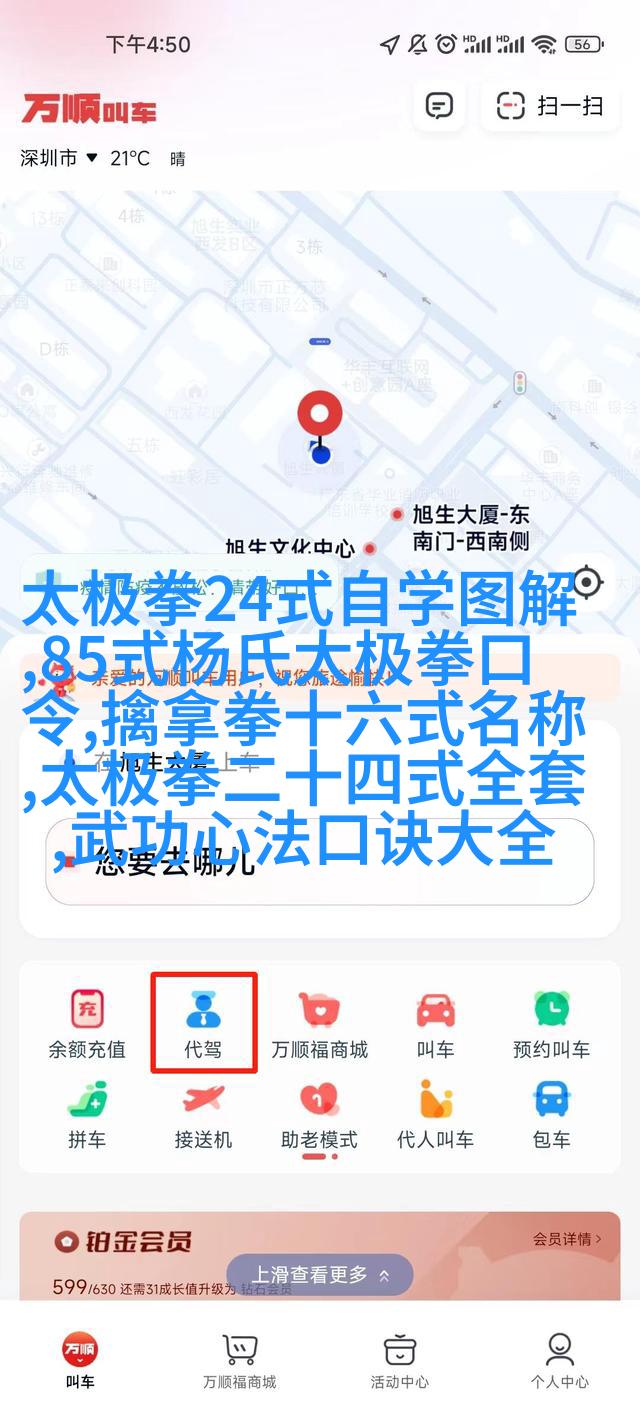The height and width of the screenshot is (1422, 640).
Task: Open the 深圳市 city selector
Action: [59, 158]
